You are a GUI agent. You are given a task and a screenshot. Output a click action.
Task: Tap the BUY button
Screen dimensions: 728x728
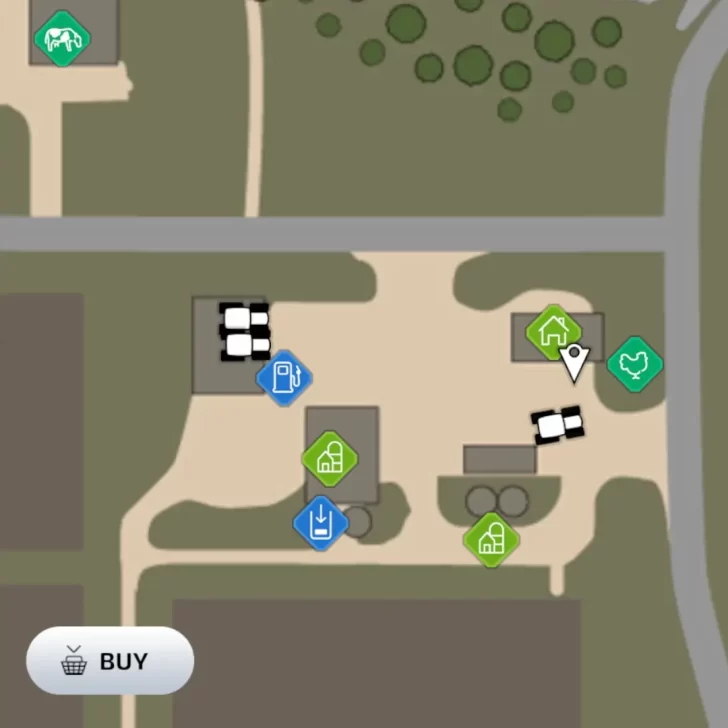(x=110, y=661)
